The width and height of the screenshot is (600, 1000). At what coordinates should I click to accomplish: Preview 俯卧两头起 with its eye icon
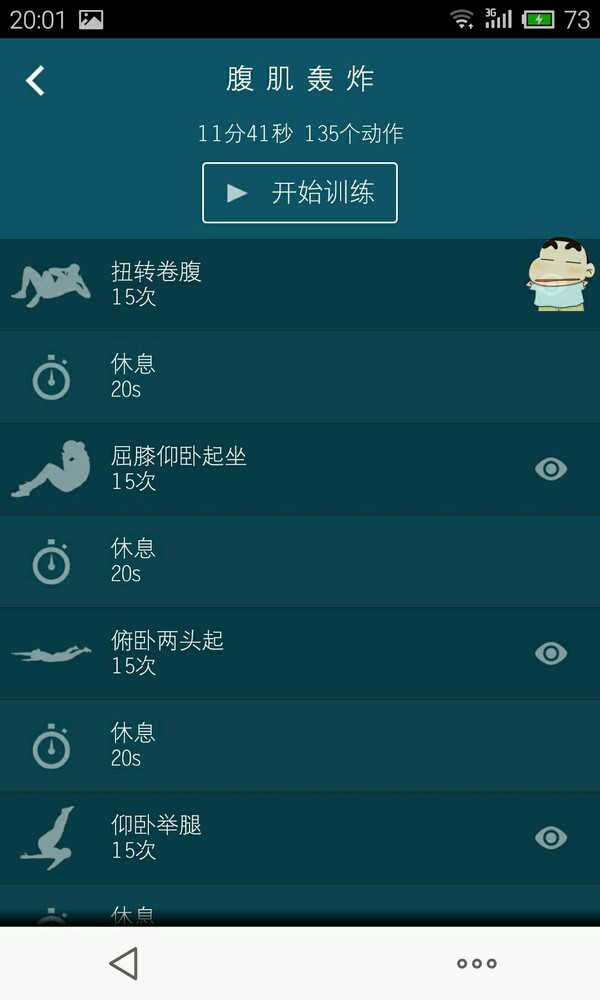point(551,653)
